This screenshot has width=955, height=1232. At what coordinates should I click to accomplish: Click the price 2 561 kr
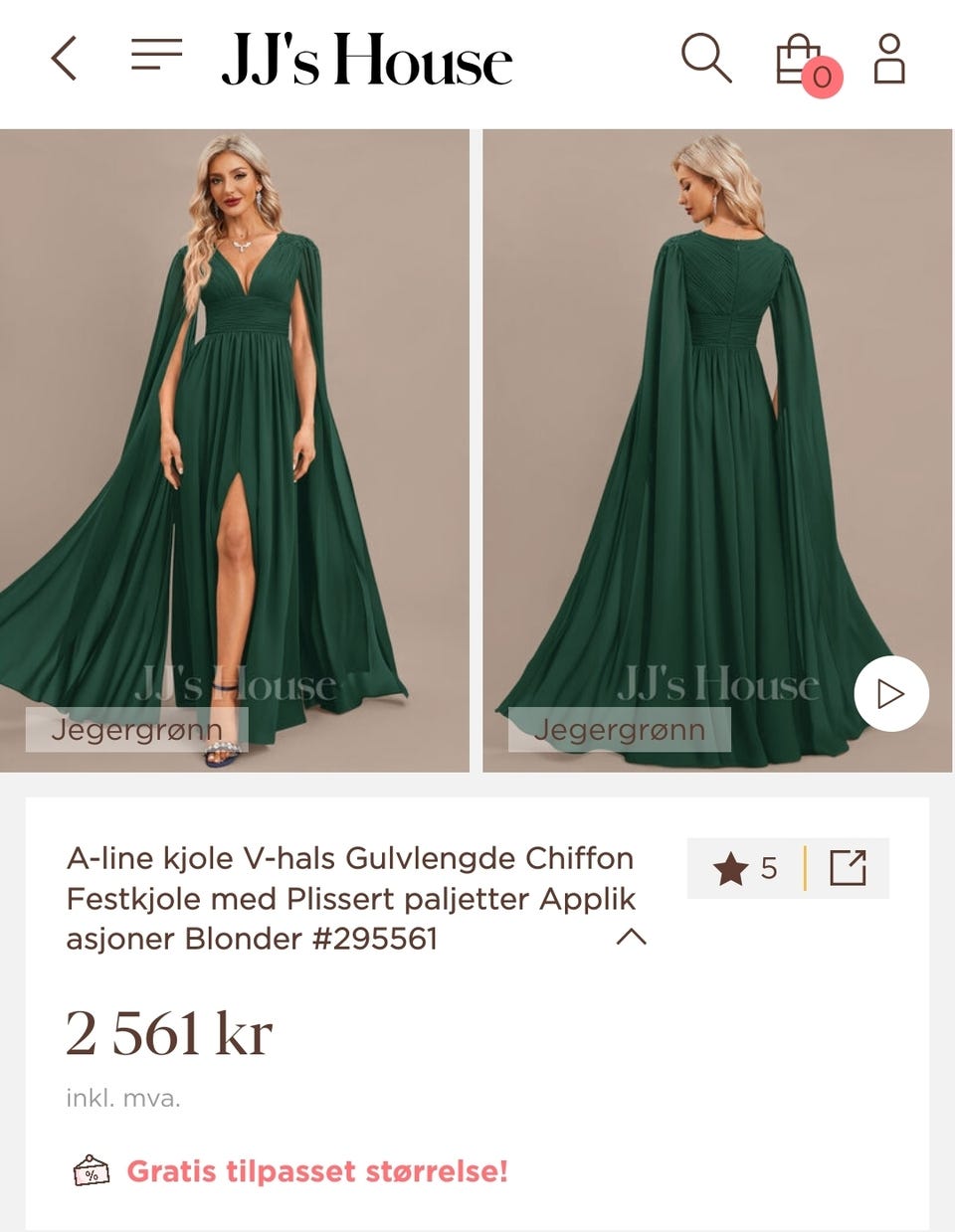[167, 1034]
